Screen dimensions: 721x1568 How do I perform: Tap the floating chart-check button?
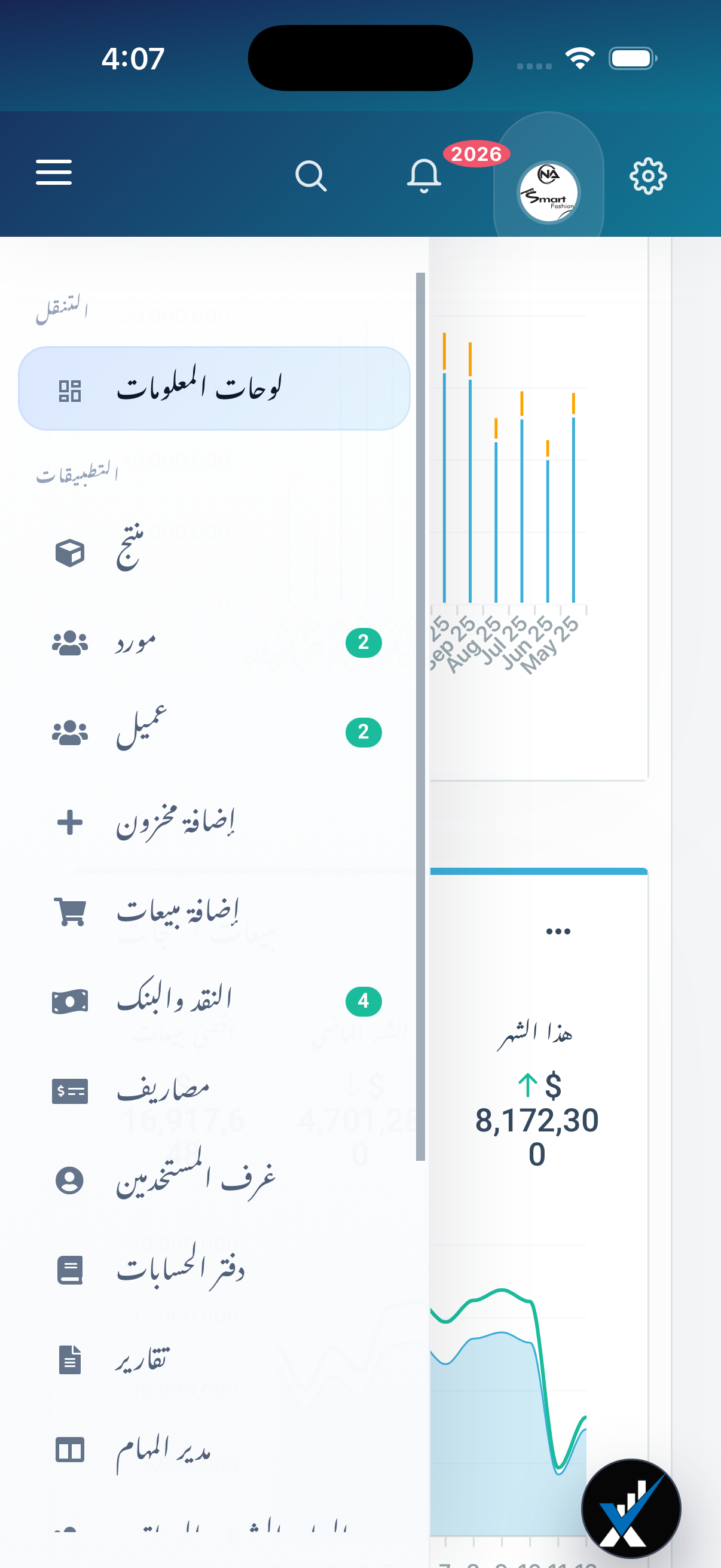pos(631,1508)
